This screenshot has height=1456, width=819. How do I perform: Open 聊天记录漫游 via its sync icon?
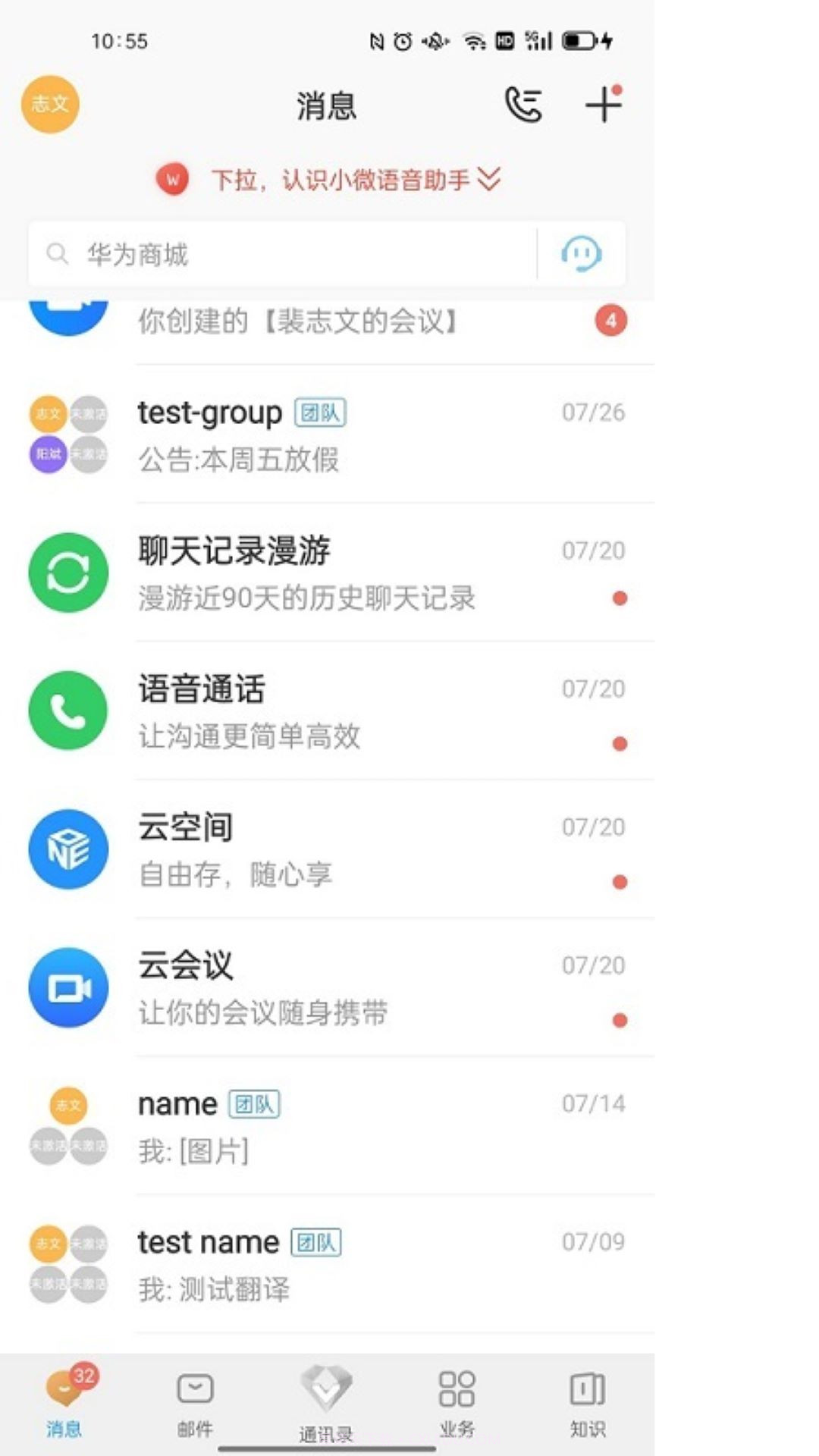pos(67,573)
